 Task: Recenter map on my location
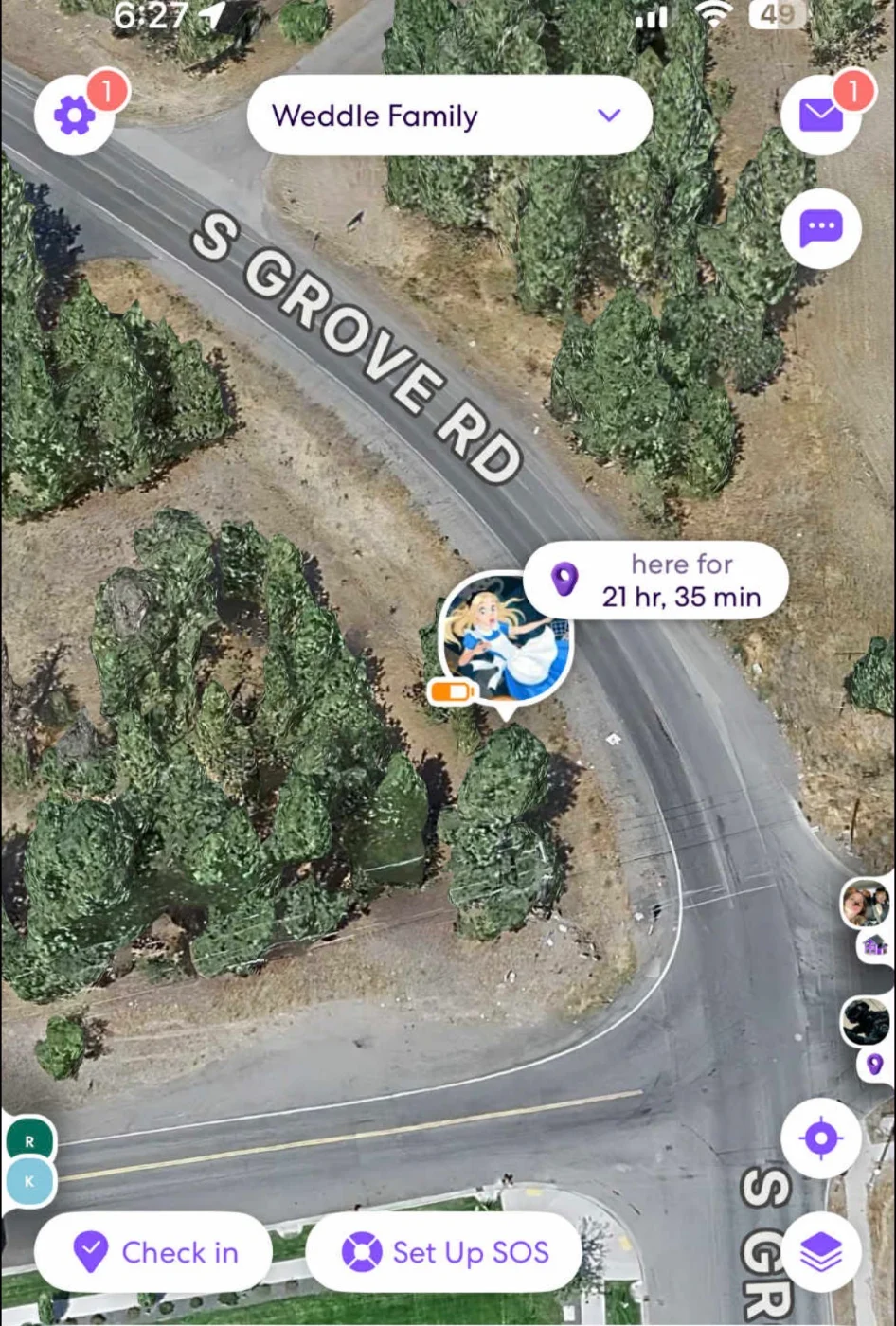pyautogui.click(x=820, y=1138)
